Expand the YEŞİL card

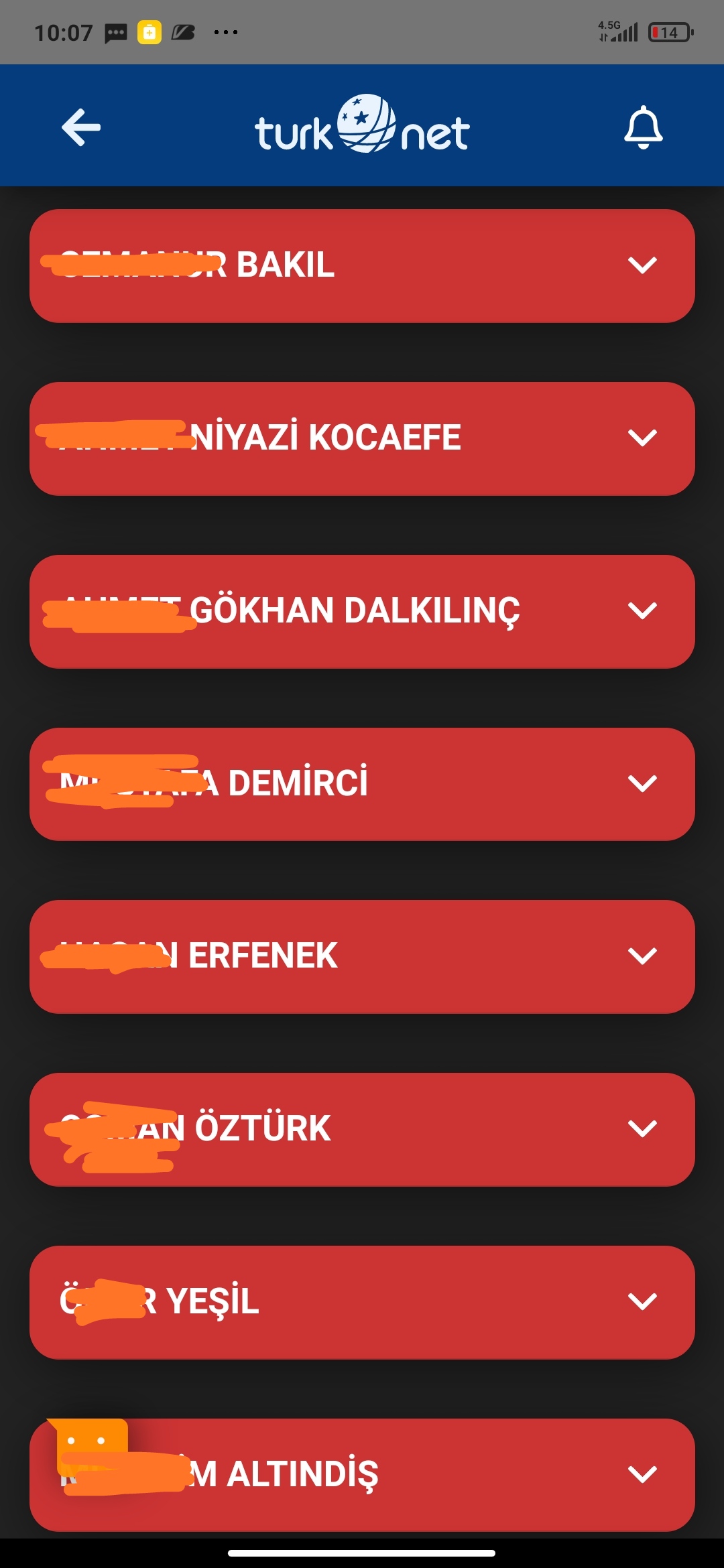coord(362,1303)
